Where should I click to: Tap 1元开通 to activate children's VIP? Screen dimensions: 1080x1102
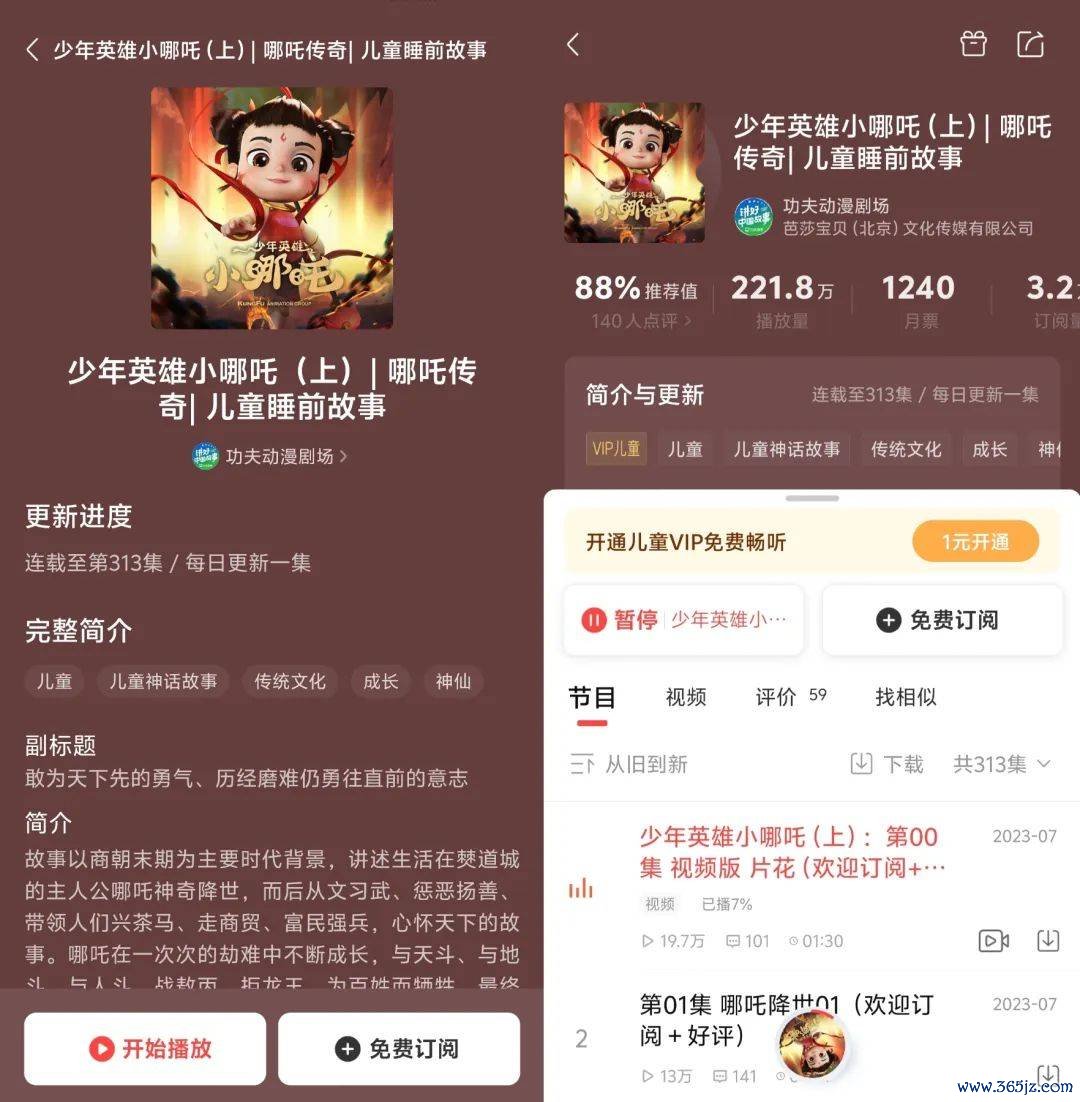(975, 542)
